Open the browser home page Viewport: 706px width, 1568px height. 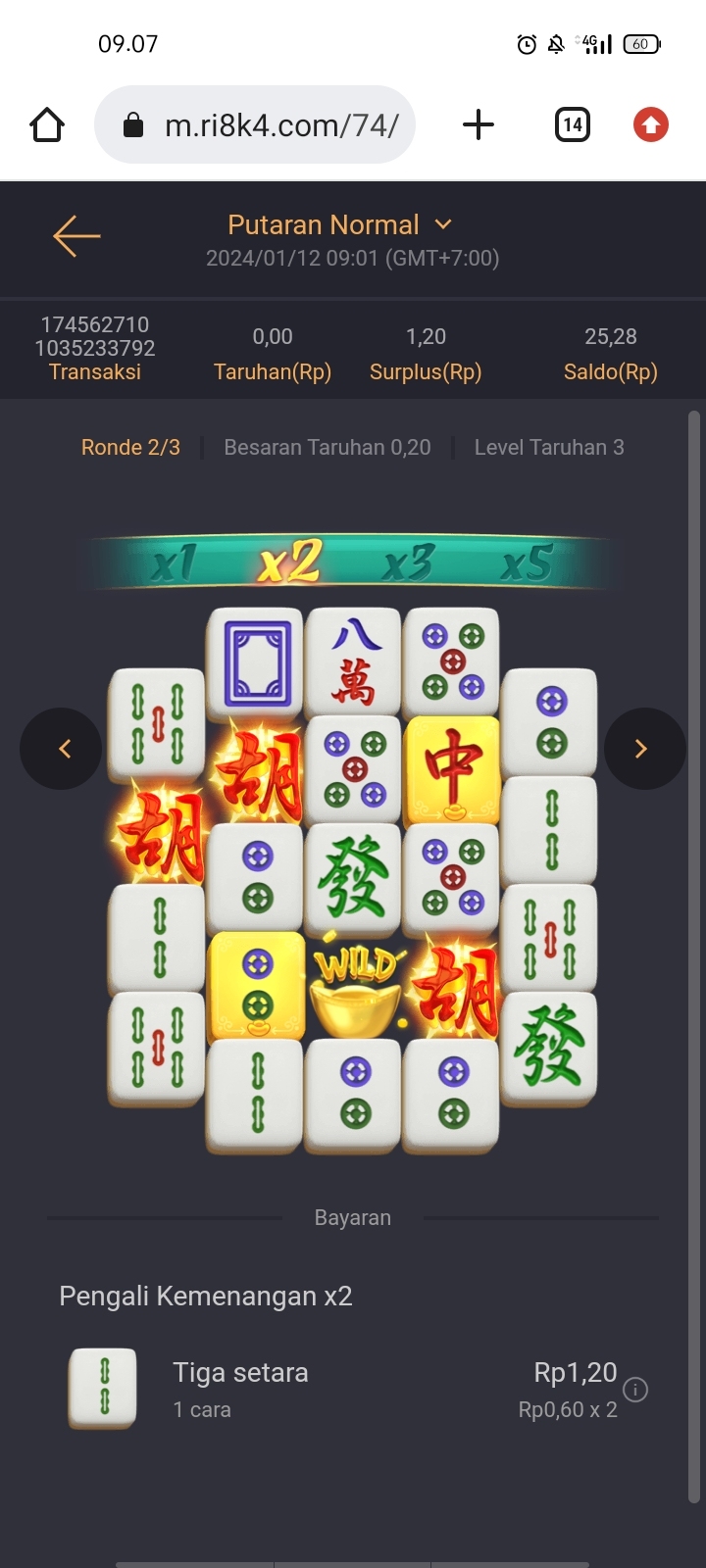(x=47, y=125)
